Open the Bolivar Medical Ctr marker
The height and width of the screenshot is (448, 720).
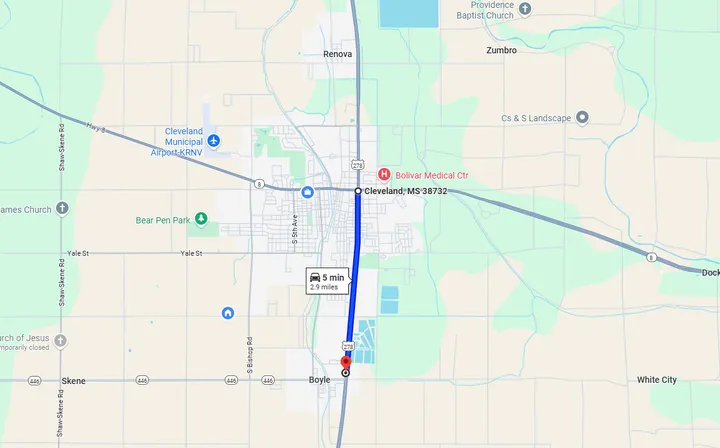(x=384, y=174)
